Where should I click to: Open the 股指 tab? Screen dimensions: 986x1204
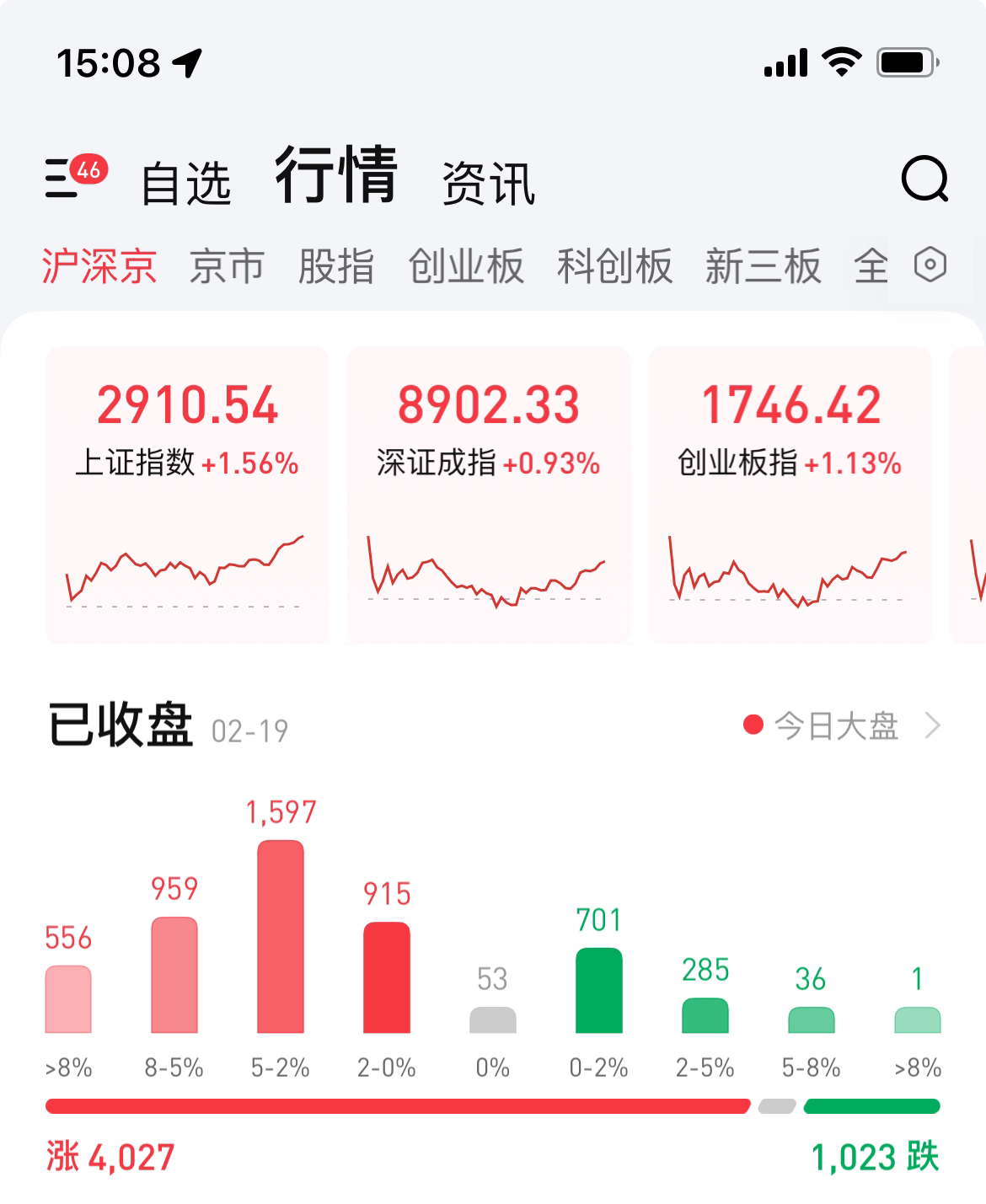tap(336, 266)
